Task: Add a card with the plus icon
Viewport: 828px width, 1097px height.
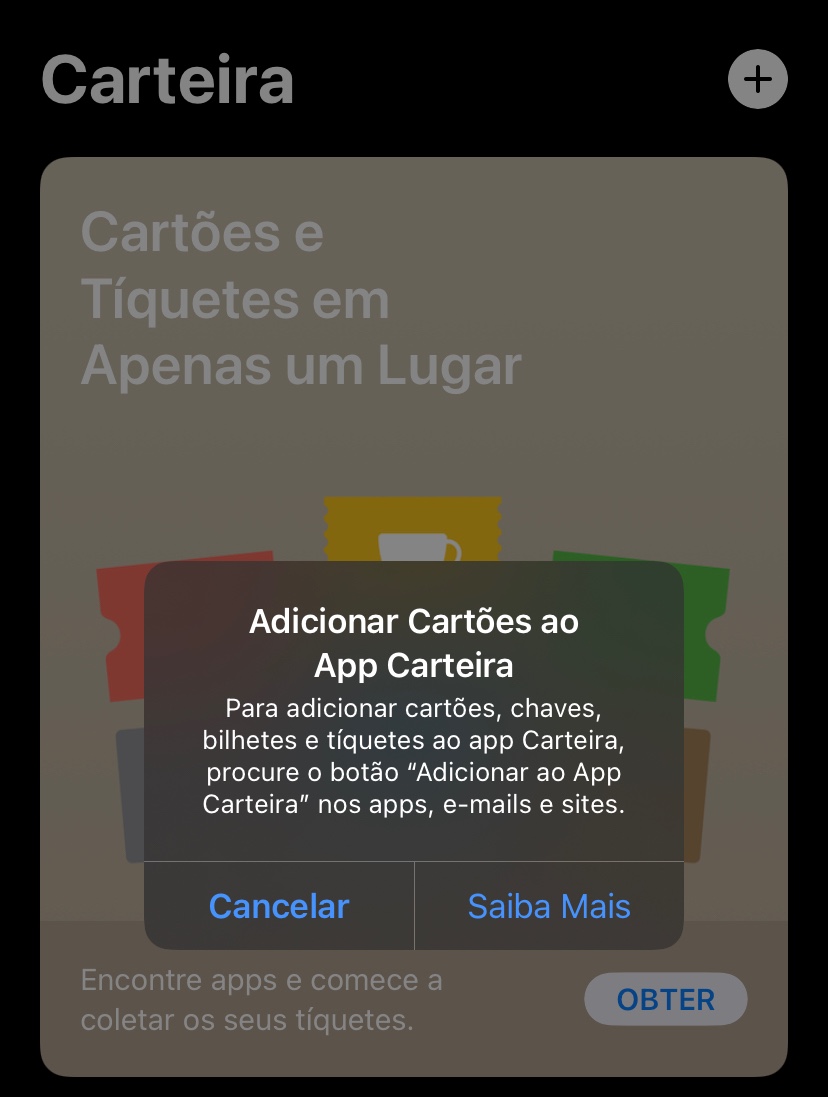Action: (x=757, y=79)
